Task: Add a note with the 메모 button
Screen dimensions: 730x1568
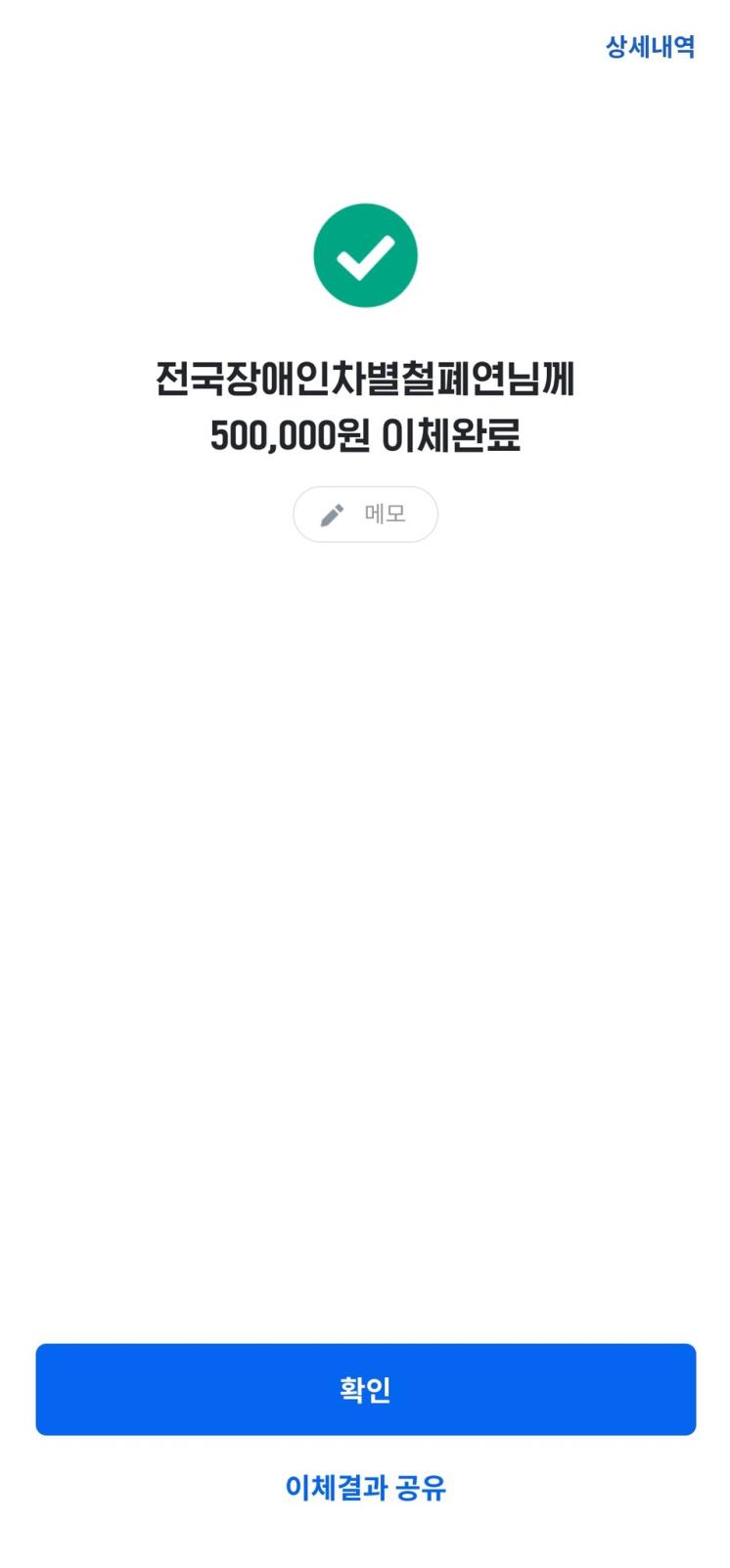Action: click(365, 515)
